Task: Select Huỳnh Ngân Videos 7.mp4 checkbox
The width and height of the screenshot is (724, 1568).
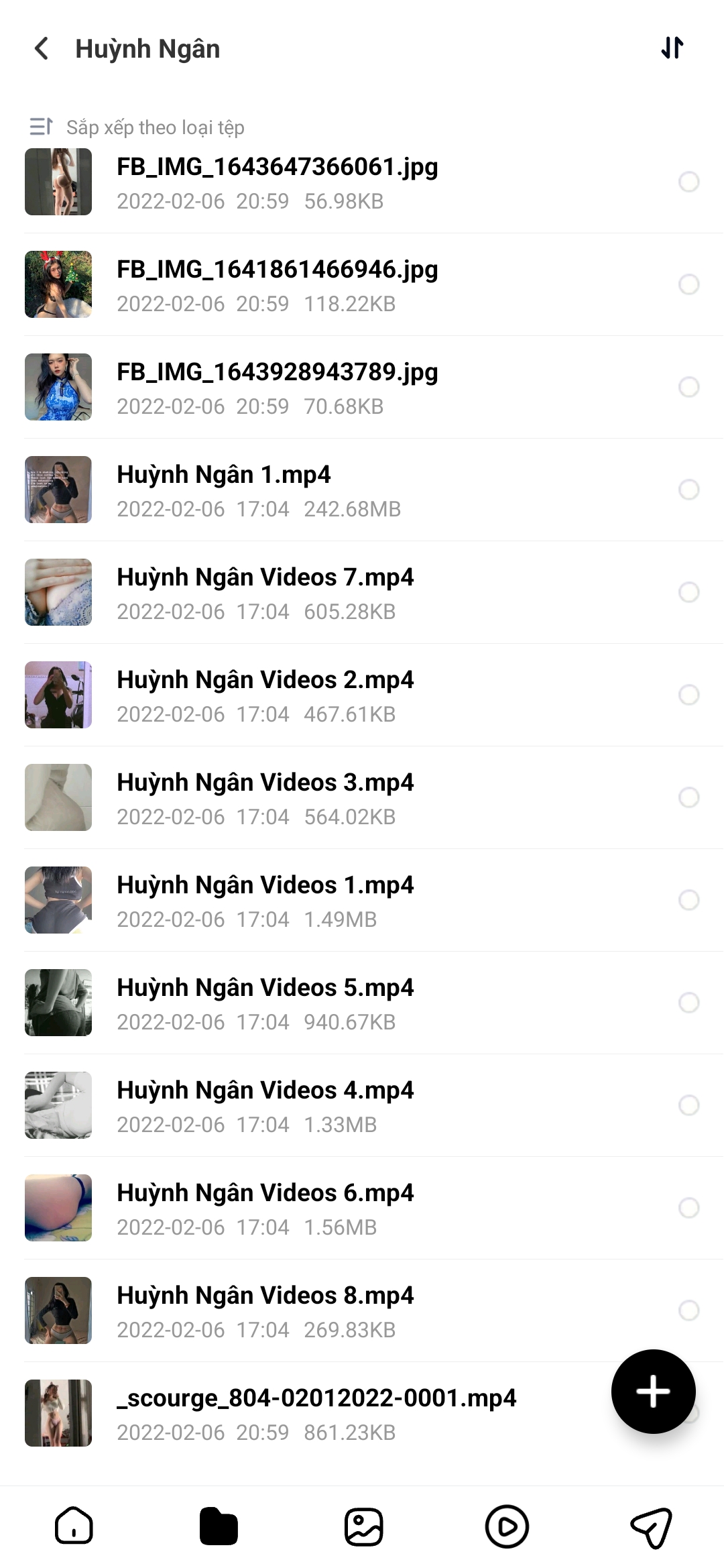Action: (x=688, y=592)
